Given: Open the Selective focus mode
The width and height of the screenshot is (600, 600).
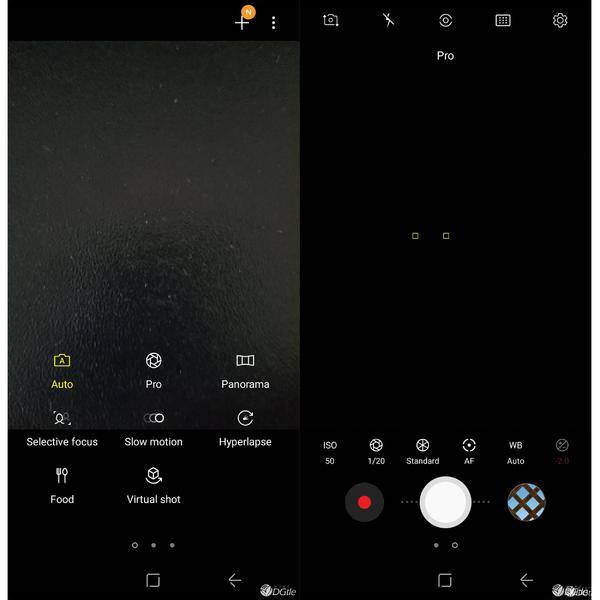Looking at the screenshot, I should pos(62,428).
